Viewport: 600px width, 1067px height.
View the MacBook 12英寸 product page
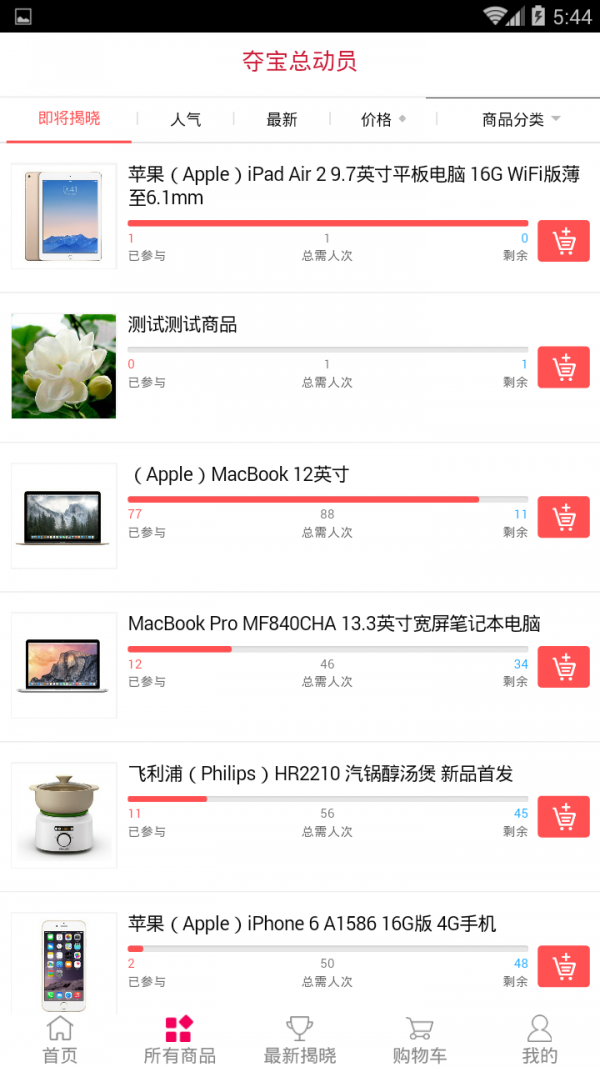click(240, 475)
